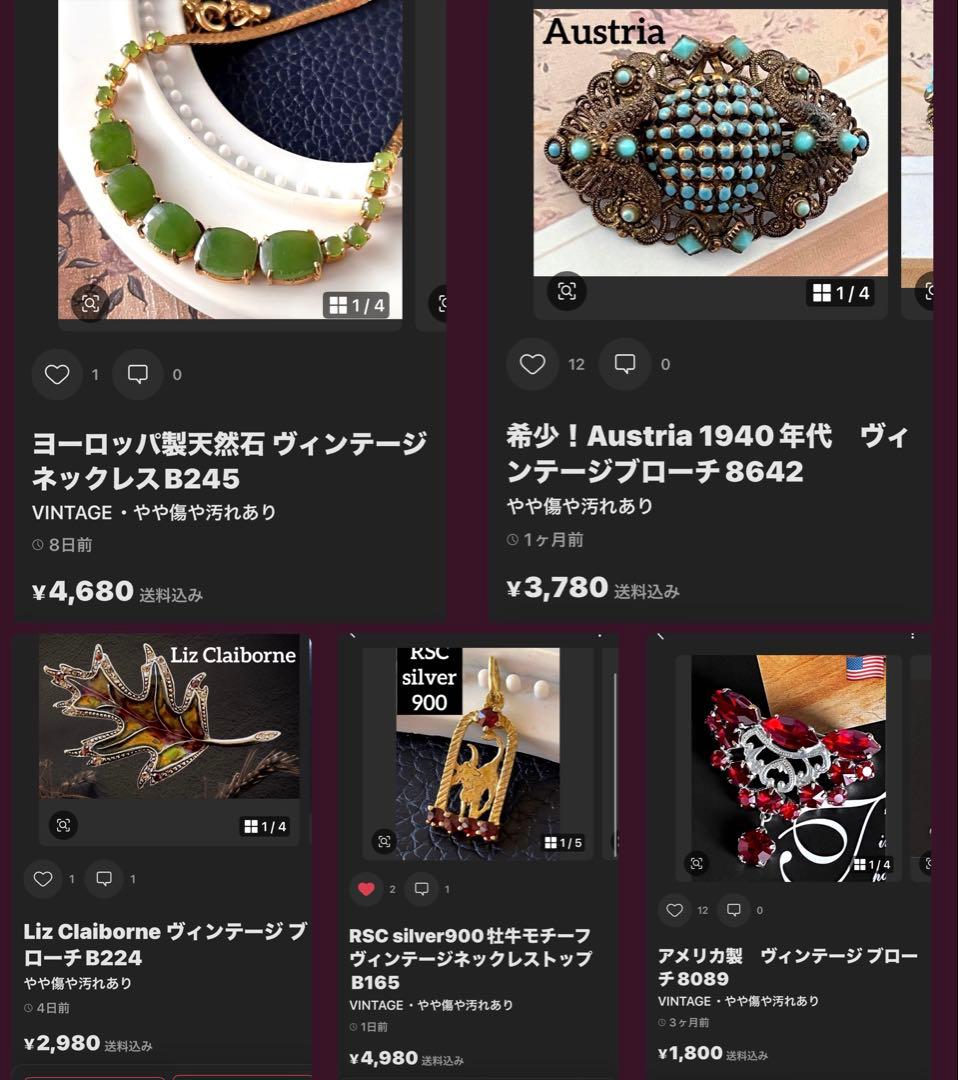Like the green necklace B245 listing
Viewport: 958px width, 1080px height.
pos(57,374)
